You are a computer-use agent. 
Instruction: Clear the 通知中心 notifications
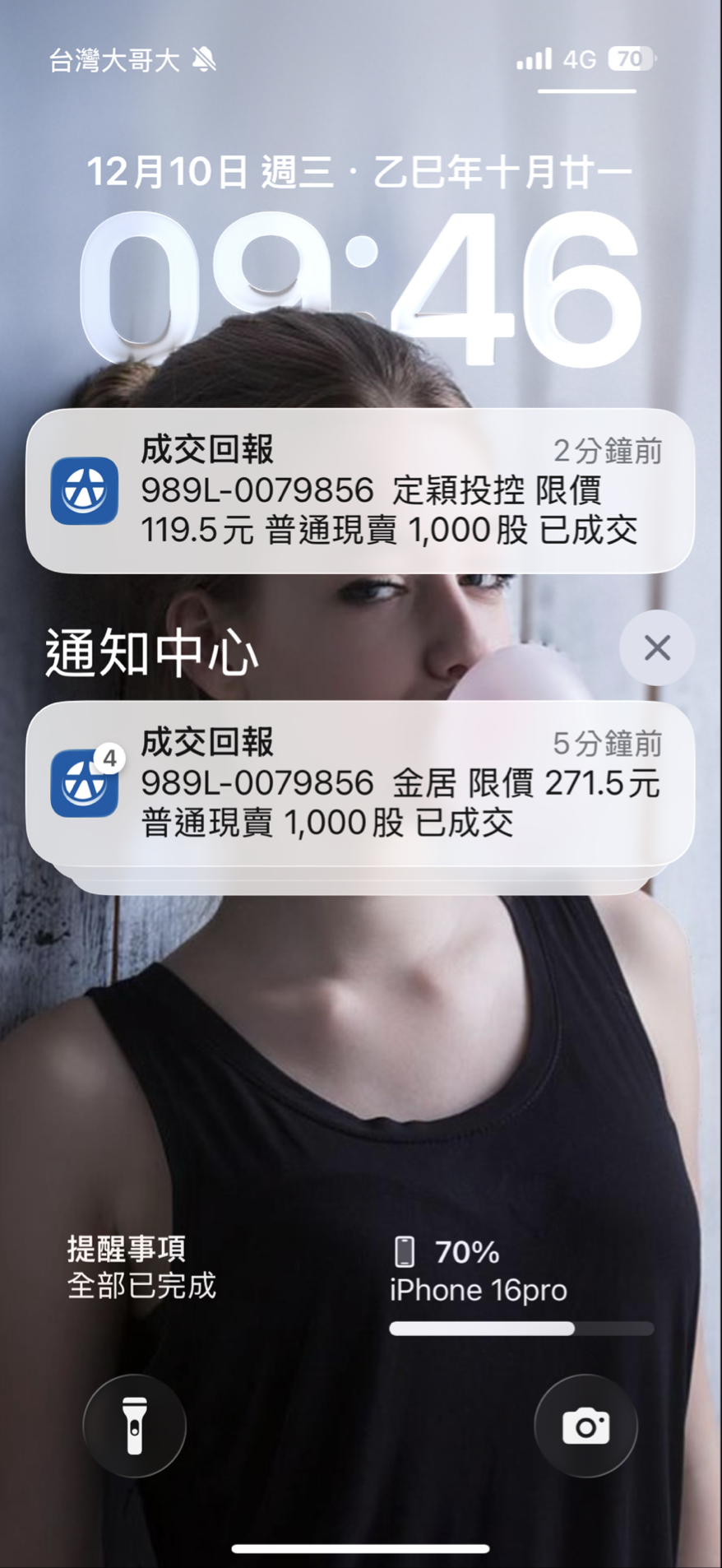coord(656,648)
